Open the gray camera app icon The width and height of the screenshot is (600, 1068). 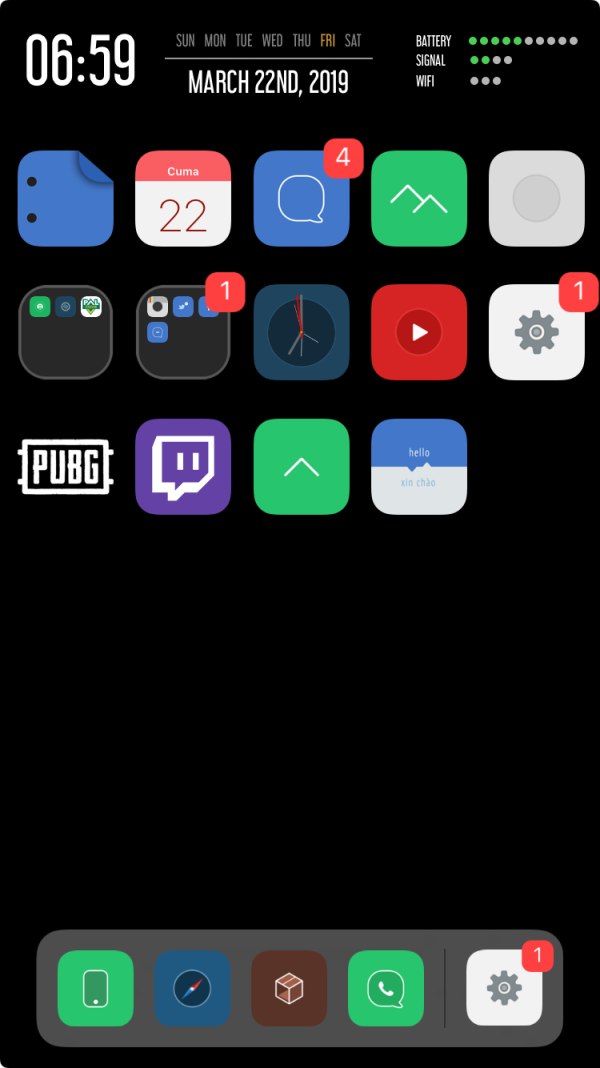tap(536, 198)
